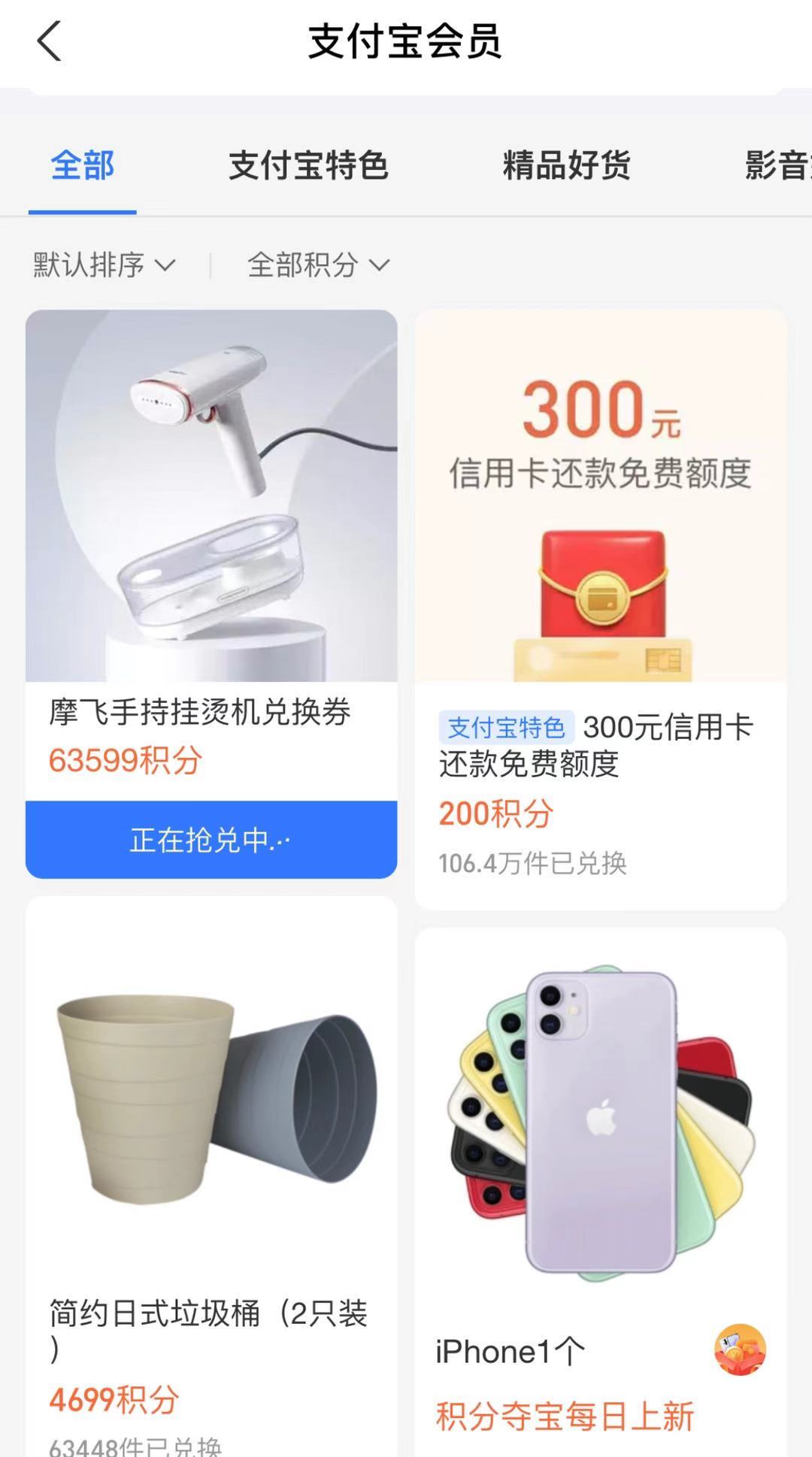Image resolution: width=812 pixels, height=1457 pixels.
Task: View 简约日式垃圾桶 product card
Action: click(211, 1177)
